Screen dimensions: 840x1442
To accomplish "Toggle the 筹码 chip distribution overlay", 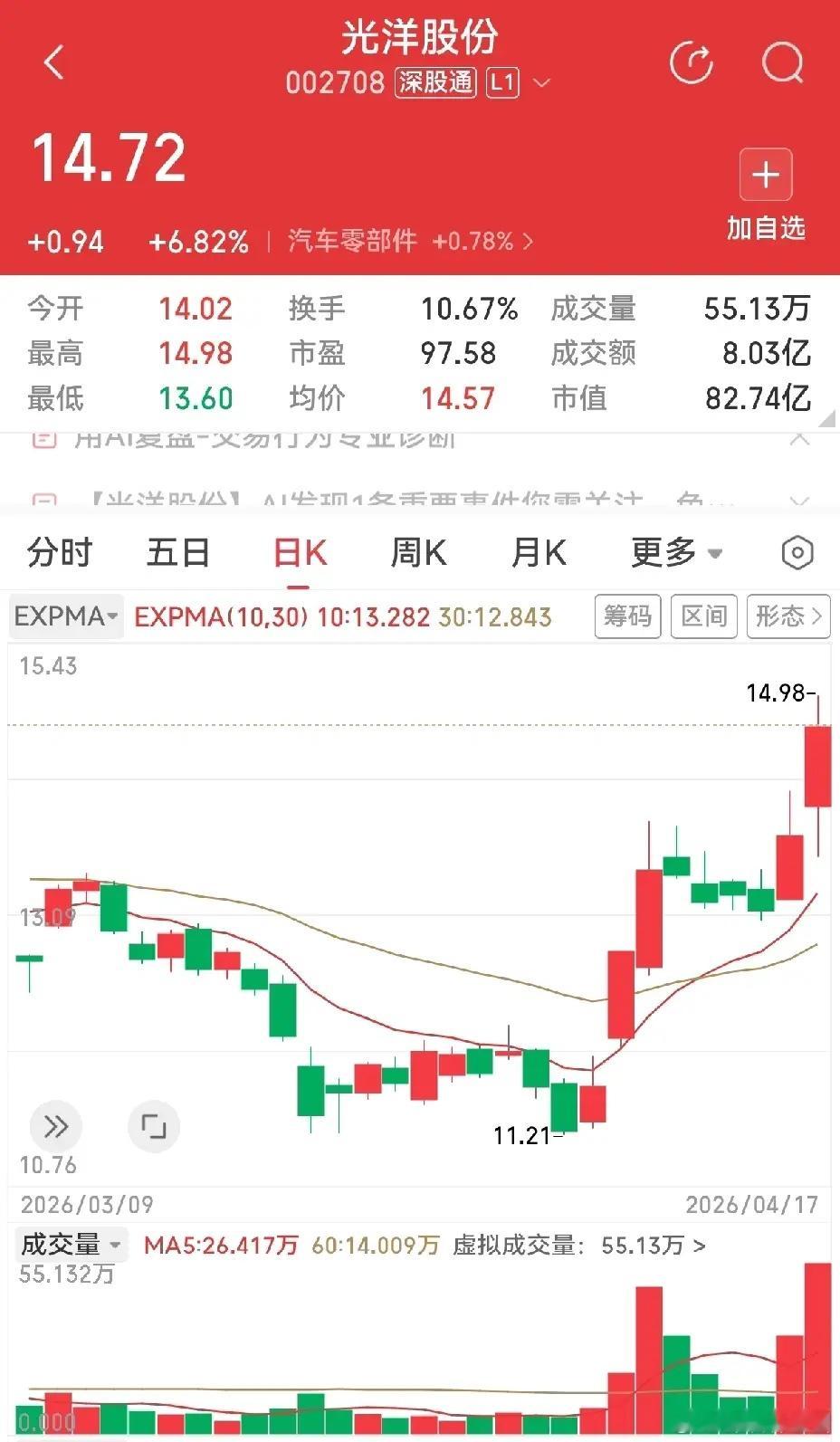I will click(x=627, y=616).
